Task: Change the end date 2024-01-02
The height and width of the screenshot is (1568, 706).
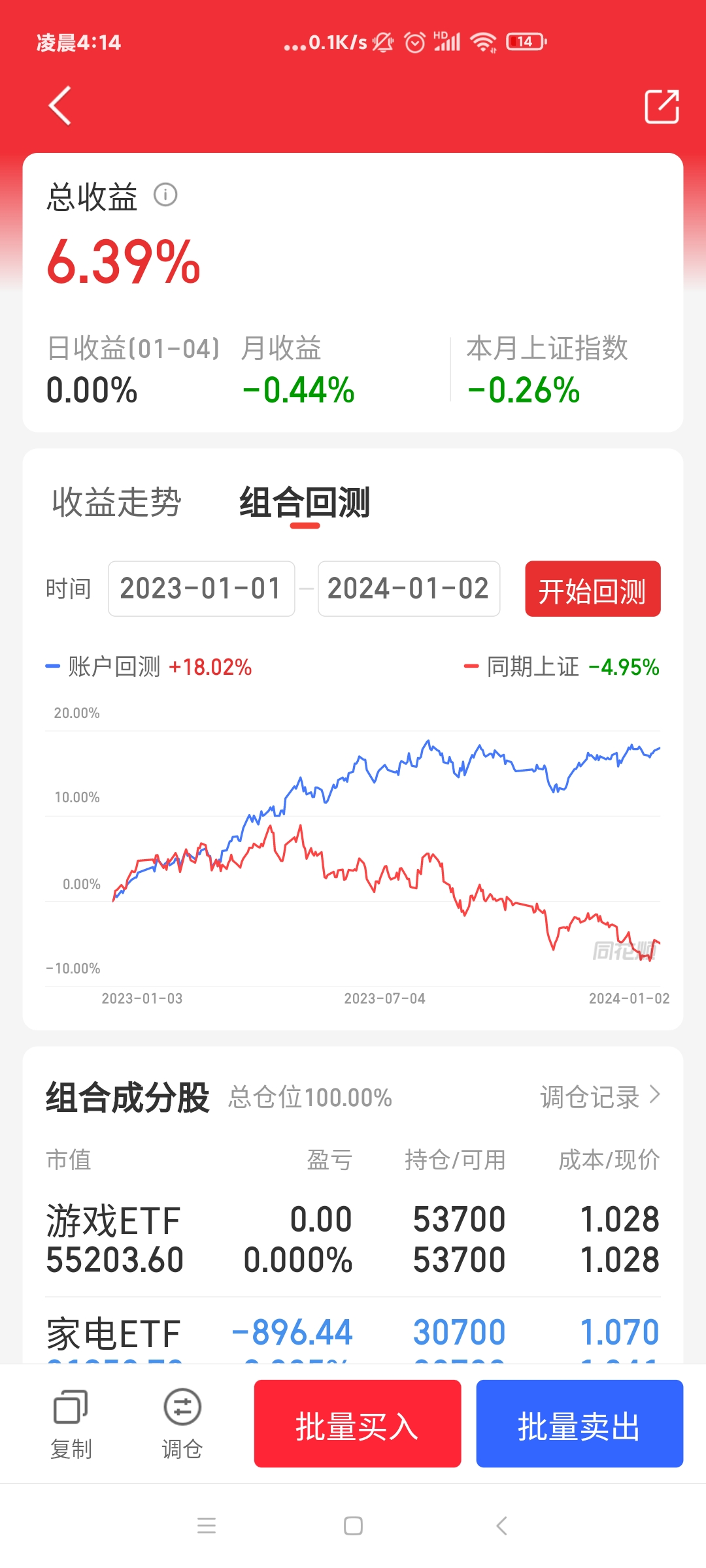Action: point(409,589)
